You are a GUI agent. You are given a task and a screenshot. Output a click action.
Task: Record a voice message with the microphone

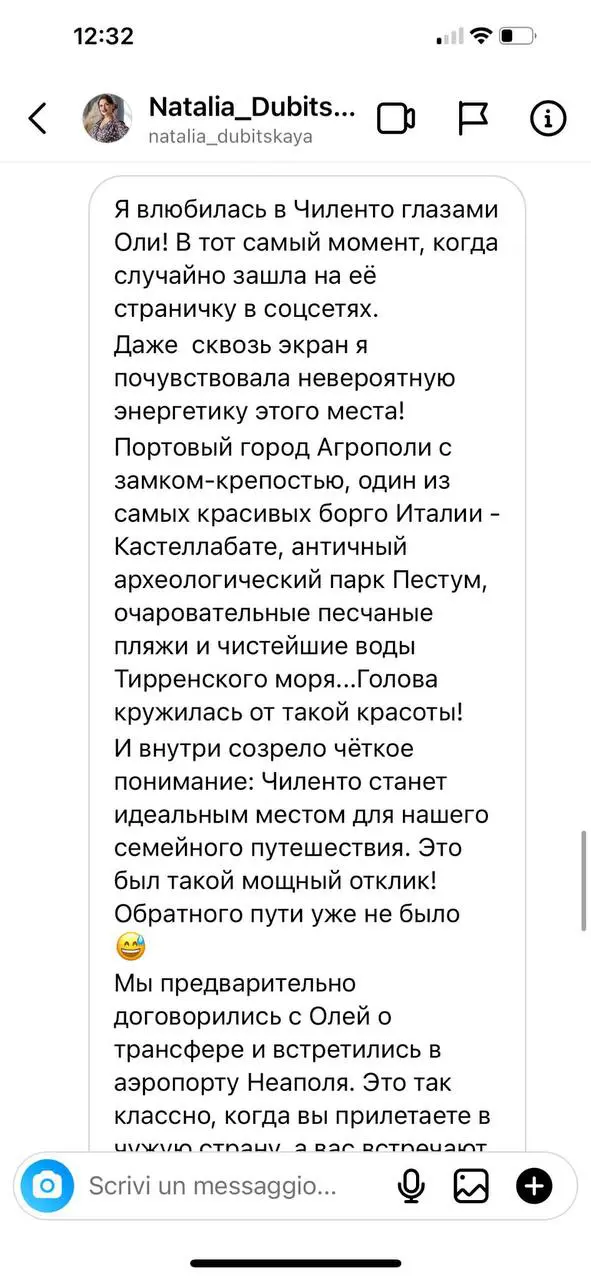(410, 1186)
